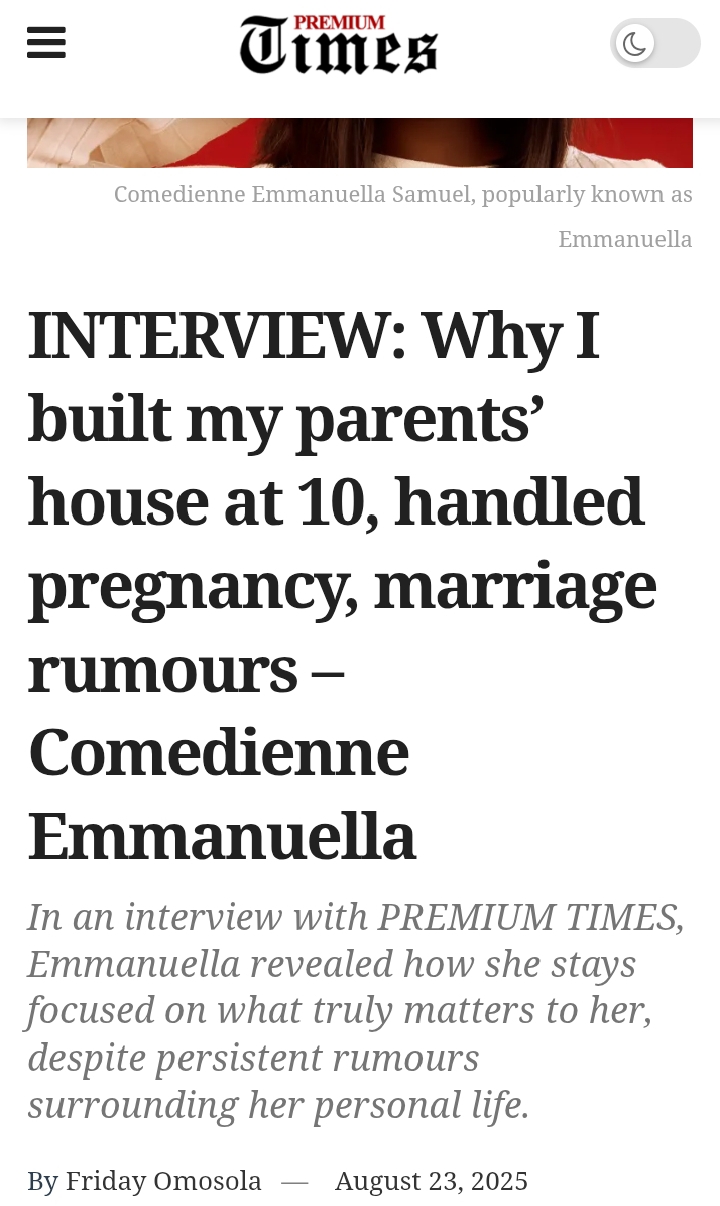Toggle dark mode switch
This screenshot has height=1206, width=720.
655,43
